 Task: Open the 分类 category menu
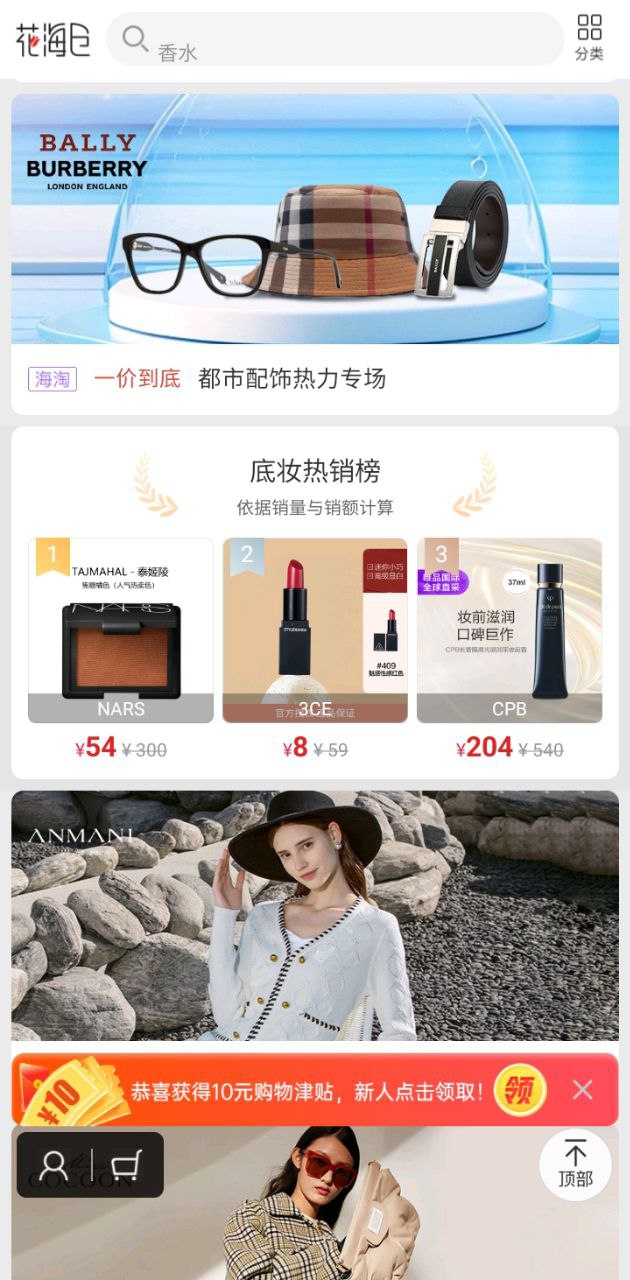click(x=589, y=38)
